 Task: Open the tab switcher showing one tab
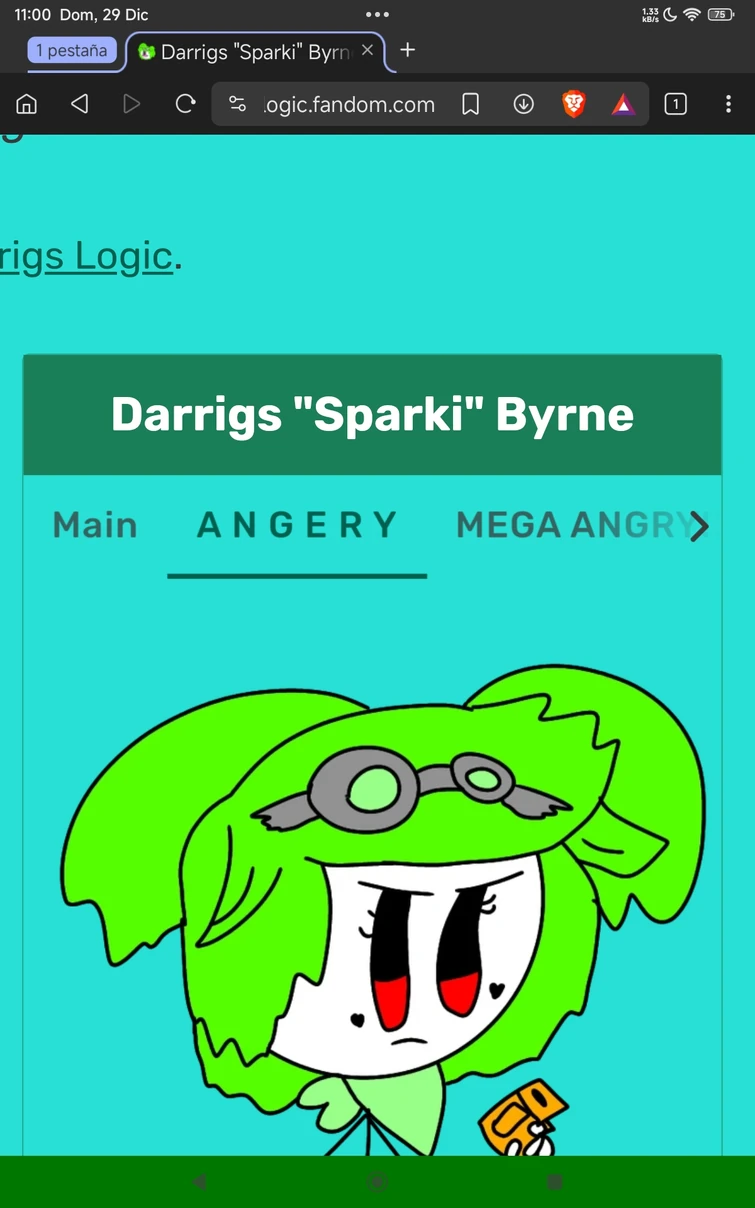click(675, 103)
